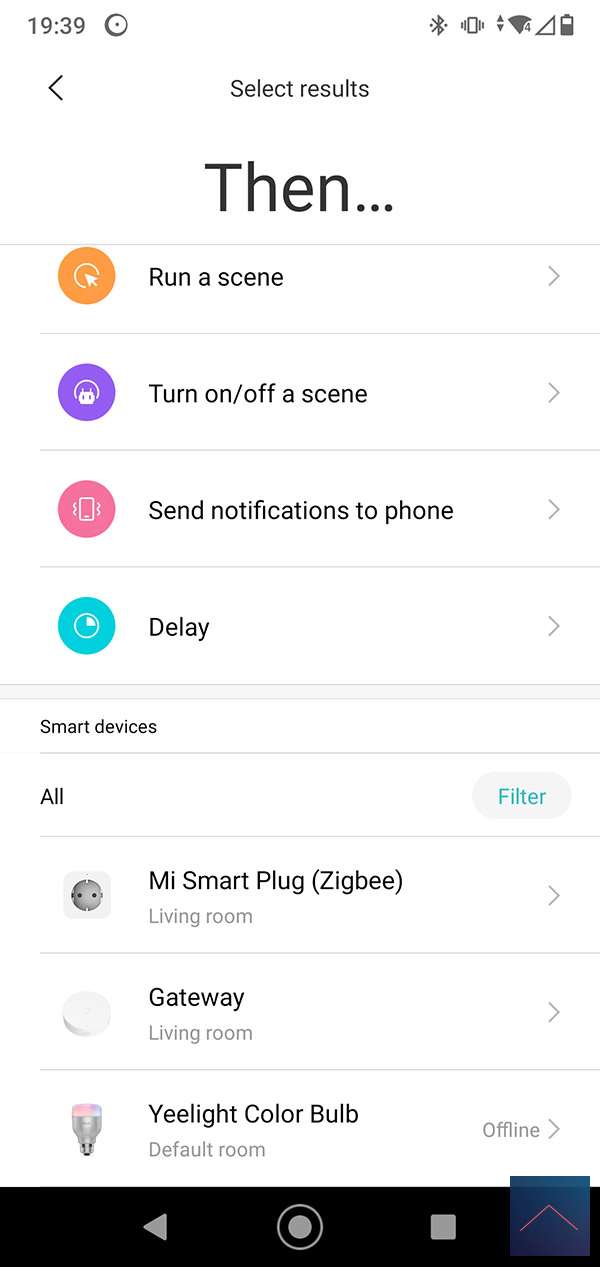Image resolution: width=600 pixels, height=1267 pixels.
Task: Select Yeelight Color Bulb
Action: (300, 1129)
